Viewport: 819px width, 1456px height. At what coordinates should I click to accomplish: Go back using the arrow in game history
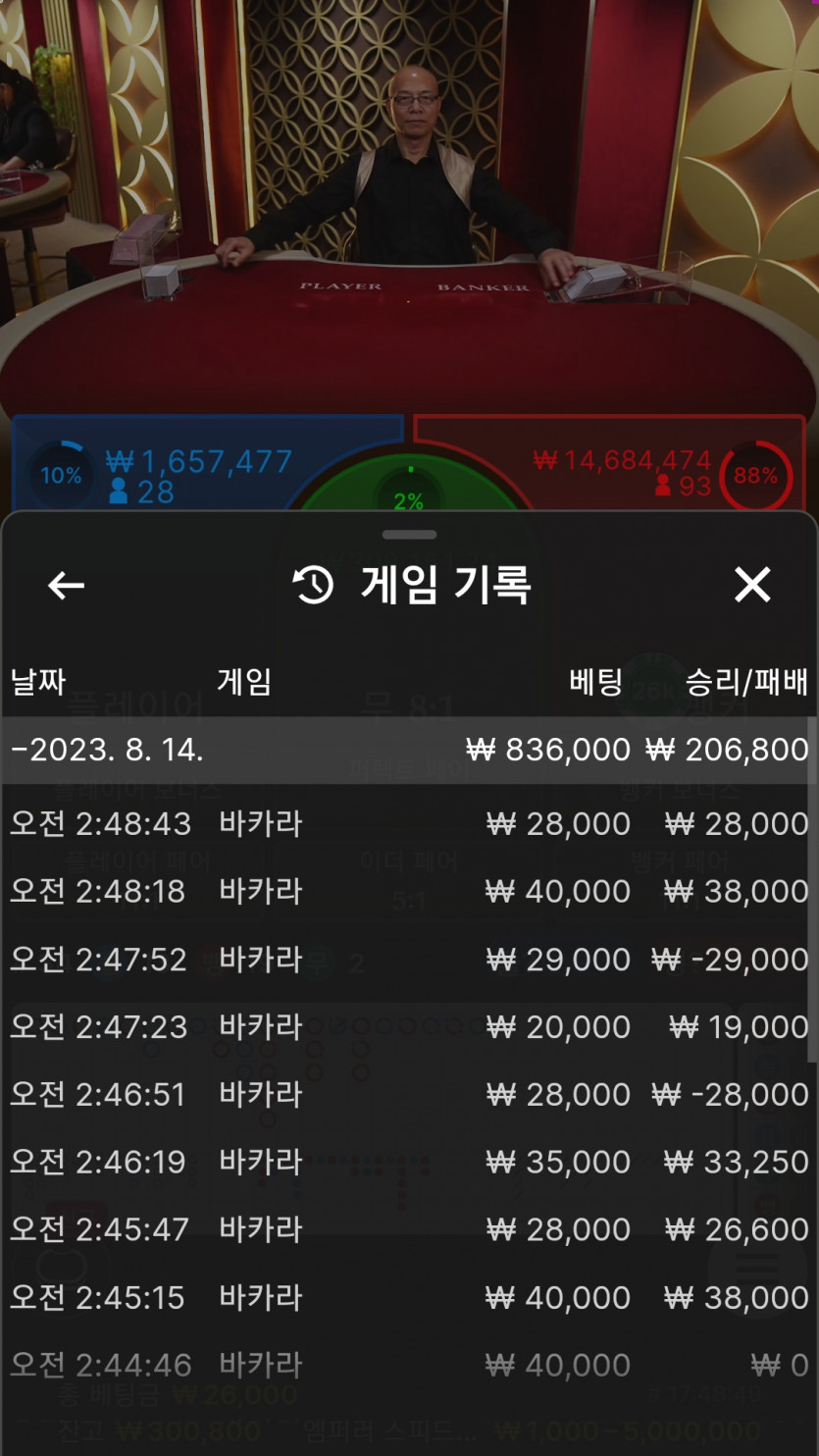tap(66, 586)
